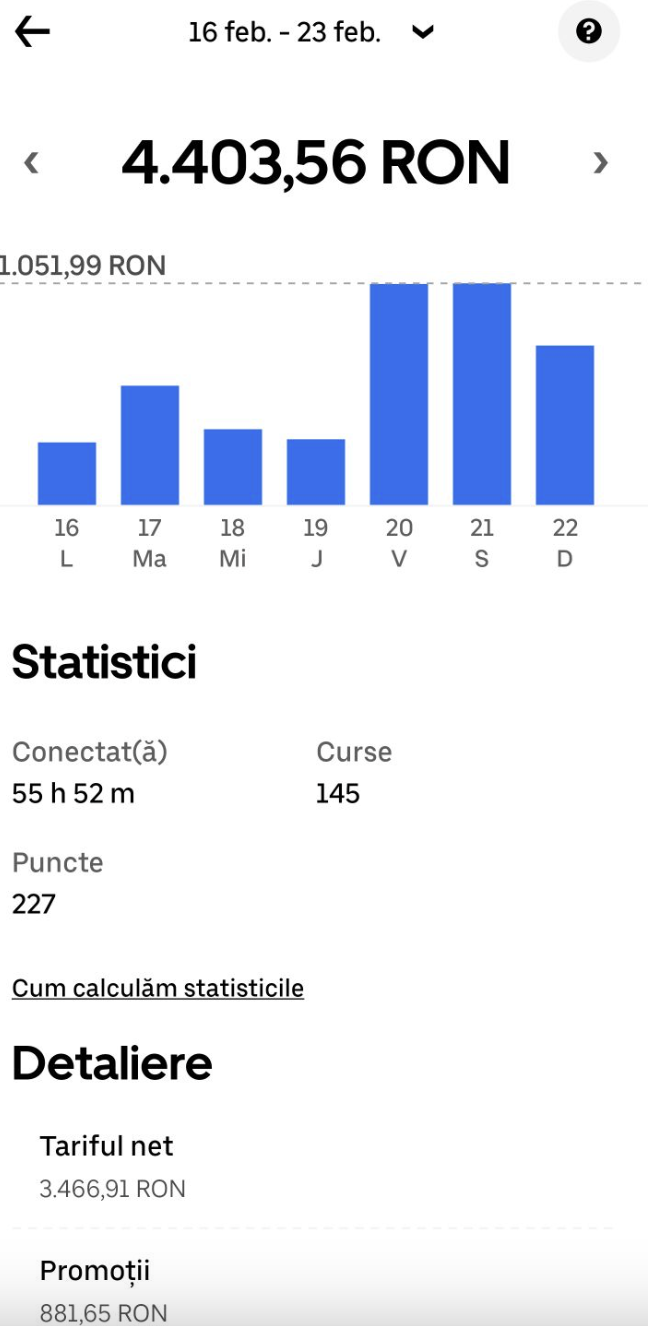The width and height of the screenshot is (648, 1326).
Task: Select the Tuesday 17 bar in chart
Action: 150,445
